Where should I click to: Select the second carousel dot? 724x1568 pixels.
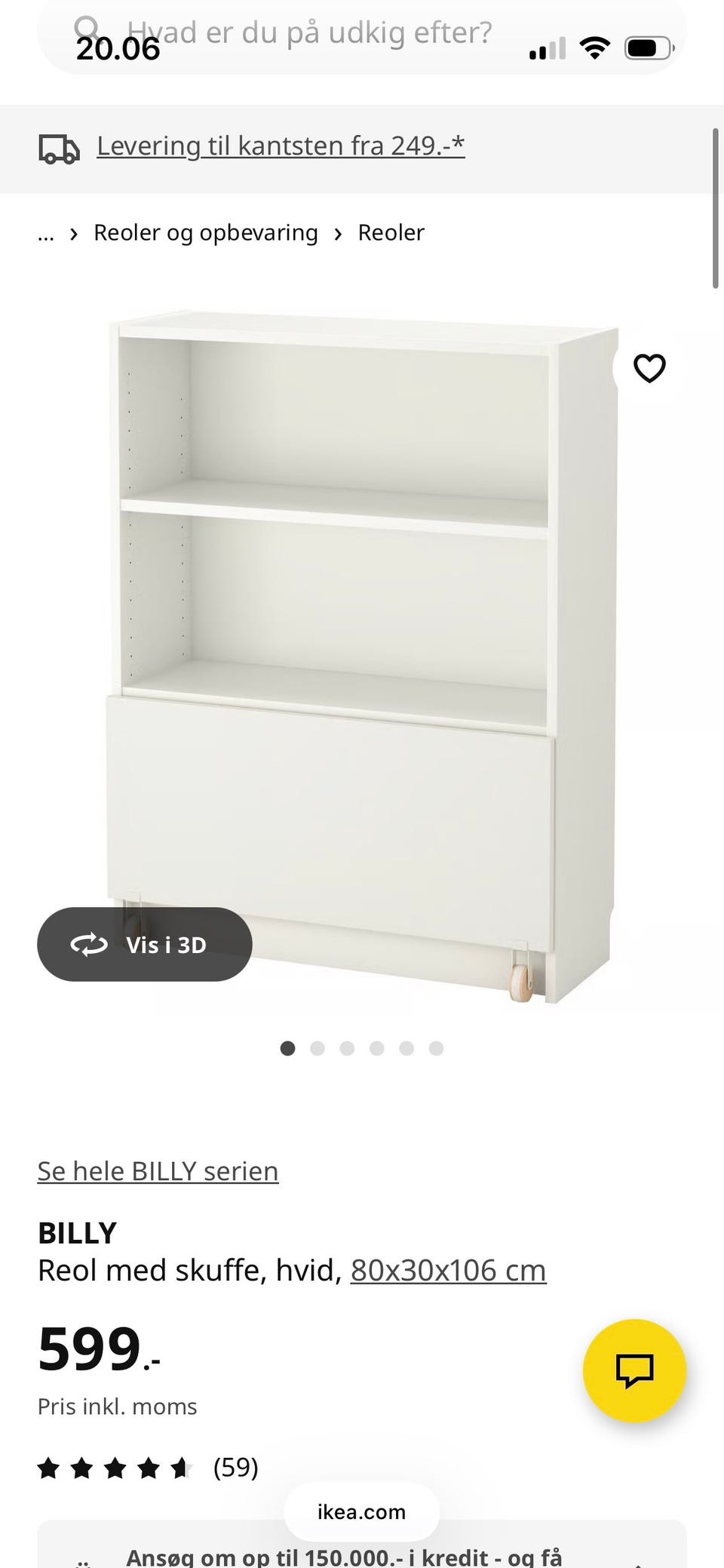click(318, 1048)
